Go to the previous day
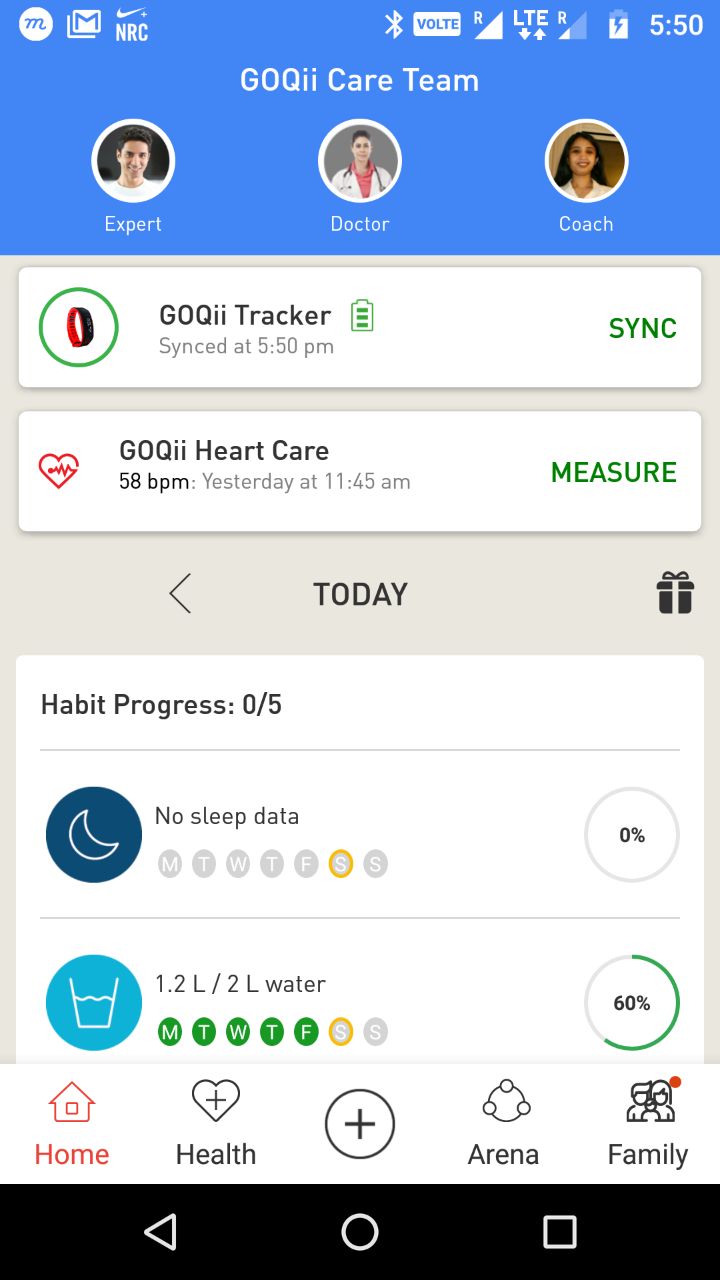 pyautogui.click(x=180, y=593)
